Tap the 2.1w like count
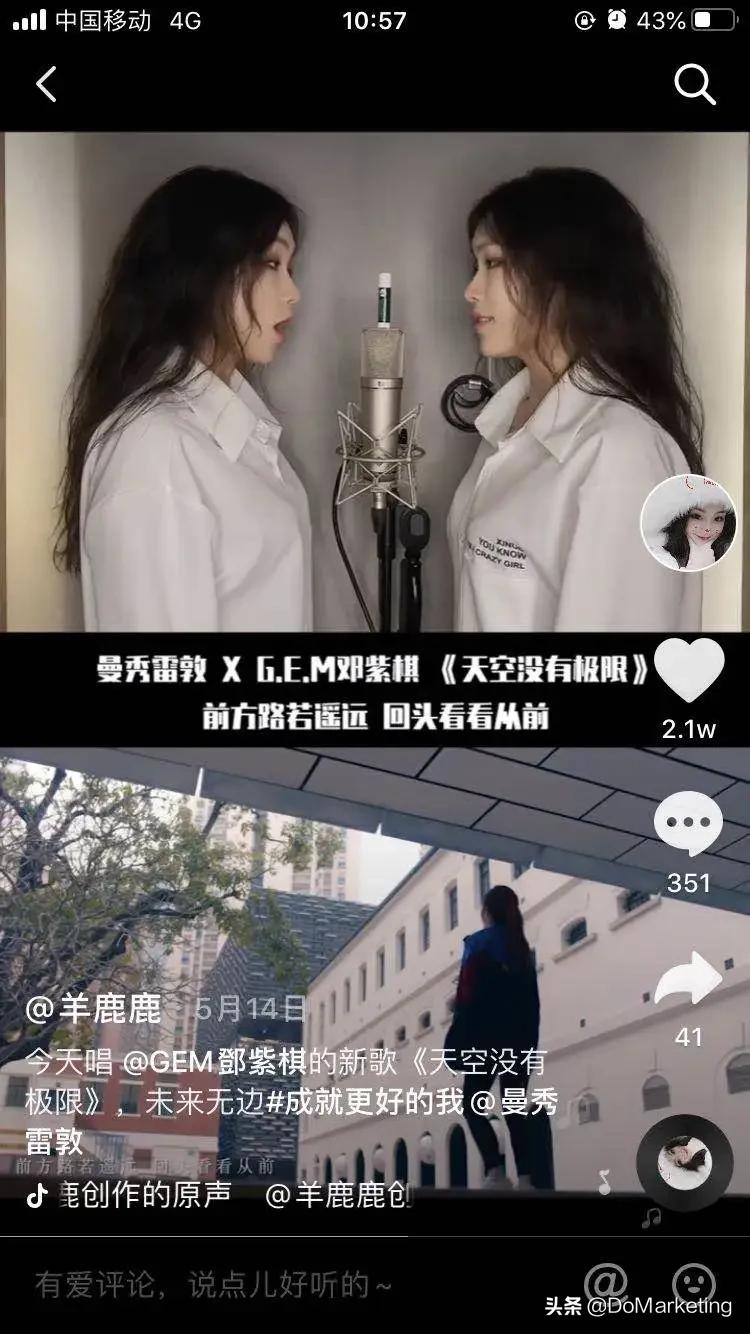This screenshot has width=750, height=1334. point(686,729)
